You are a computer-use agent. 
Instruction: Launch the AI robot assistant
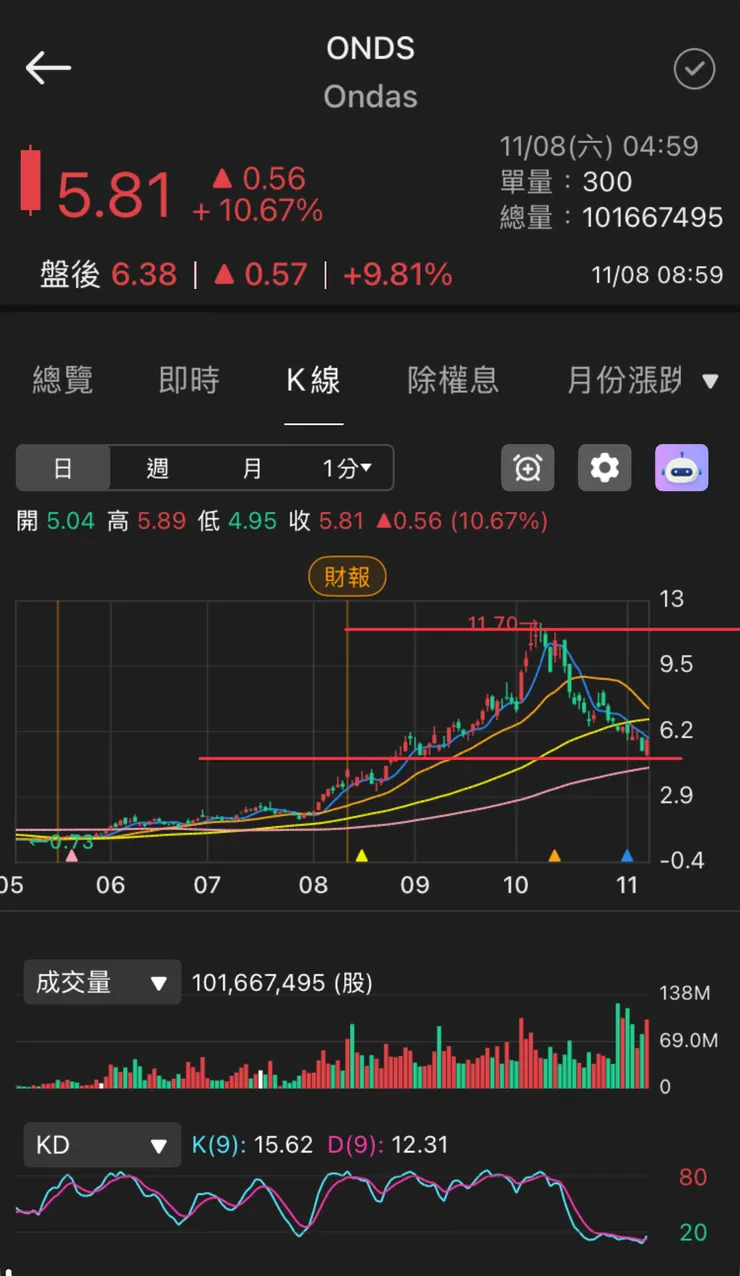point(681,467)
